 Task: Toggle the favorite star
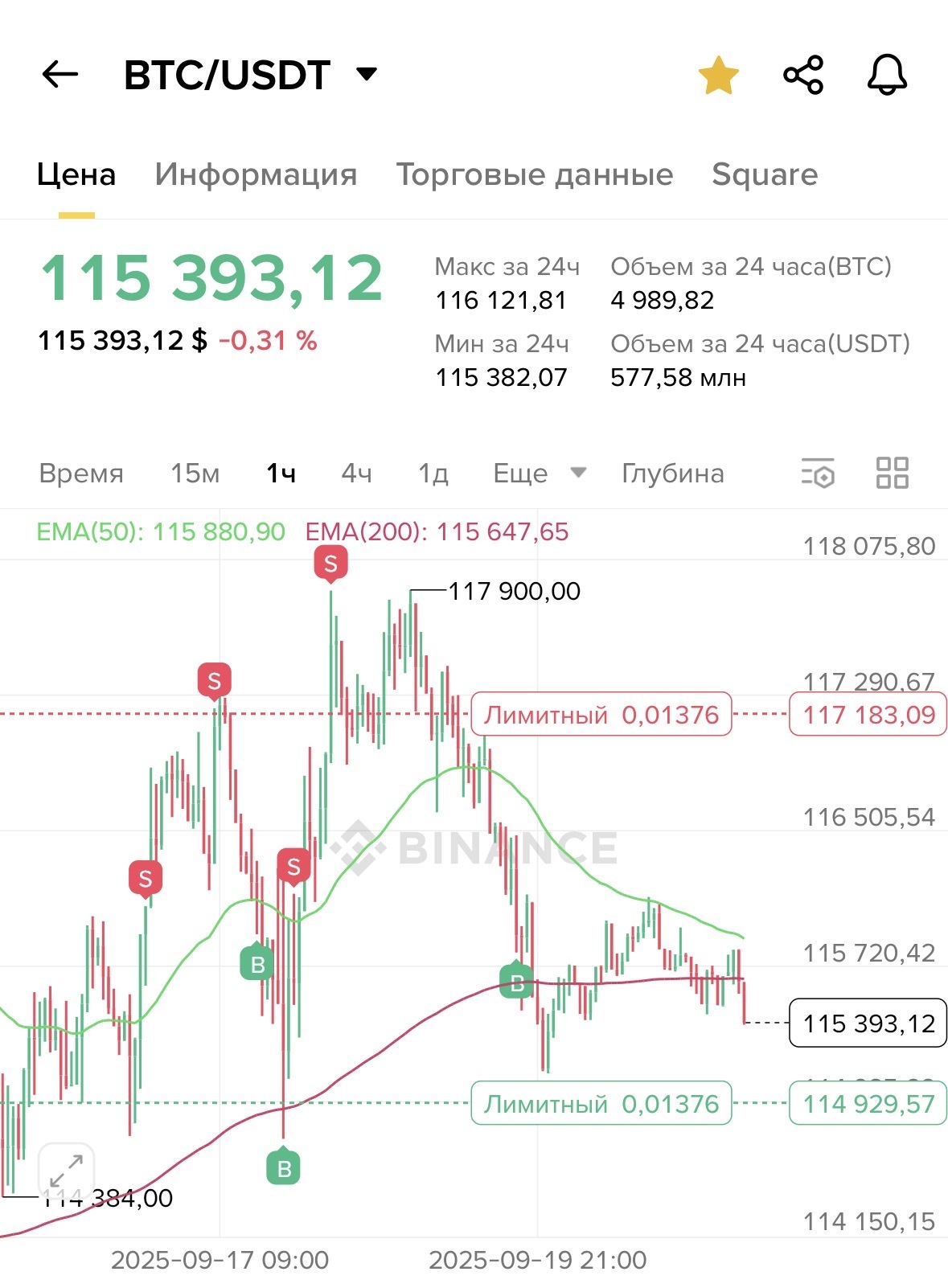[x=718, y=76]
